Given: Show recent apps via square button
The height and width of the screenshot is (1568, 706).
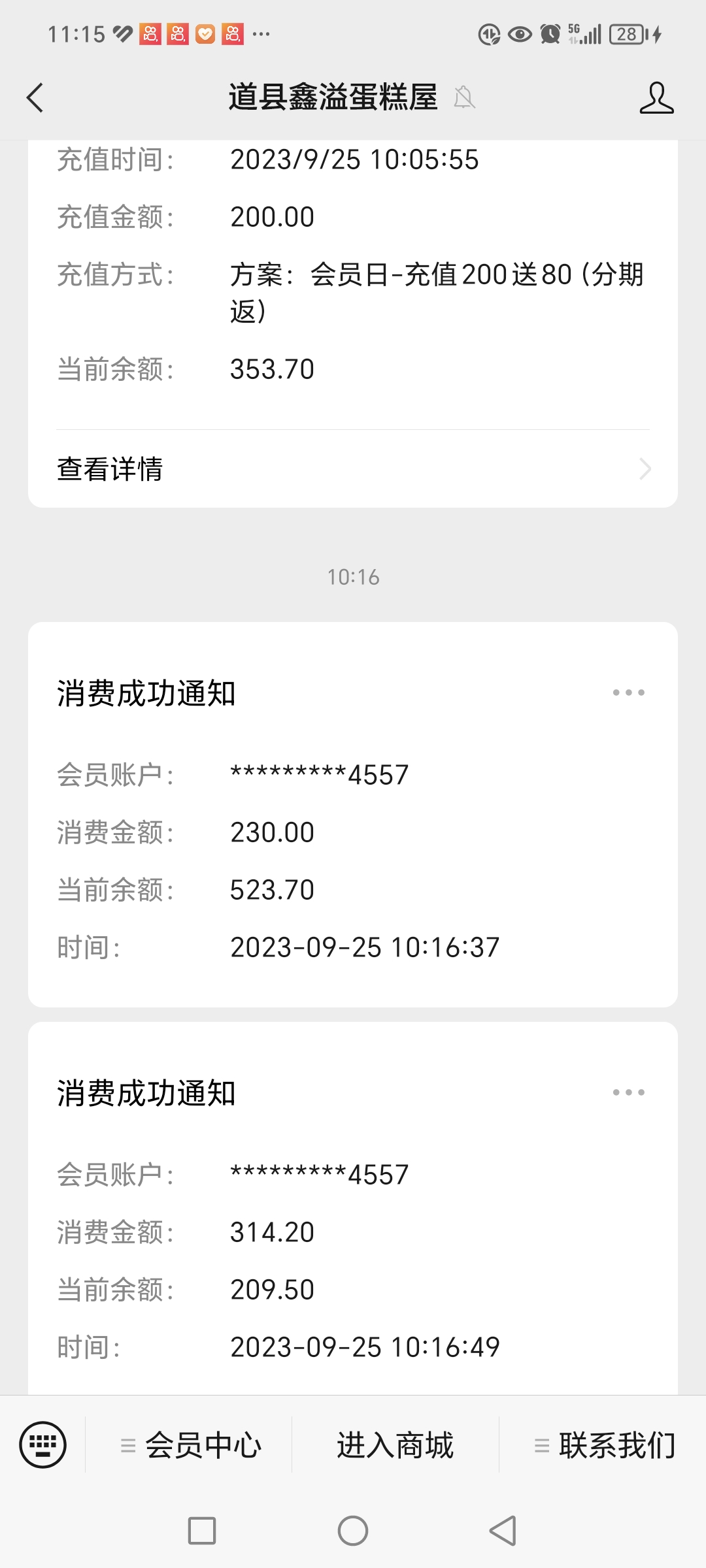Looking at the screenshot, I should (202, 1531).
